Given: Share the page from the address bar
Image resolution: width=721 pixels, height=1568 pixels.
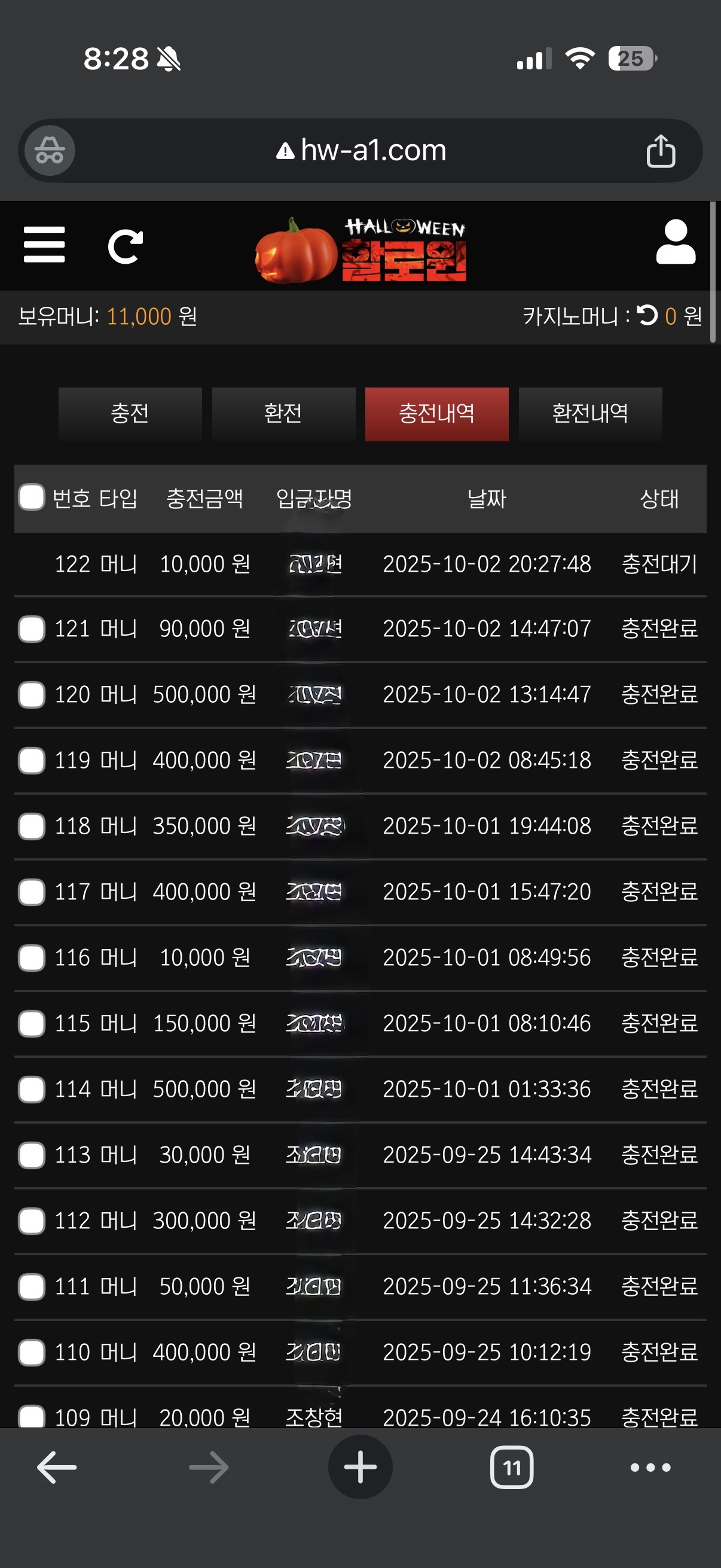Looking at the screenshot, I should 660,150.
